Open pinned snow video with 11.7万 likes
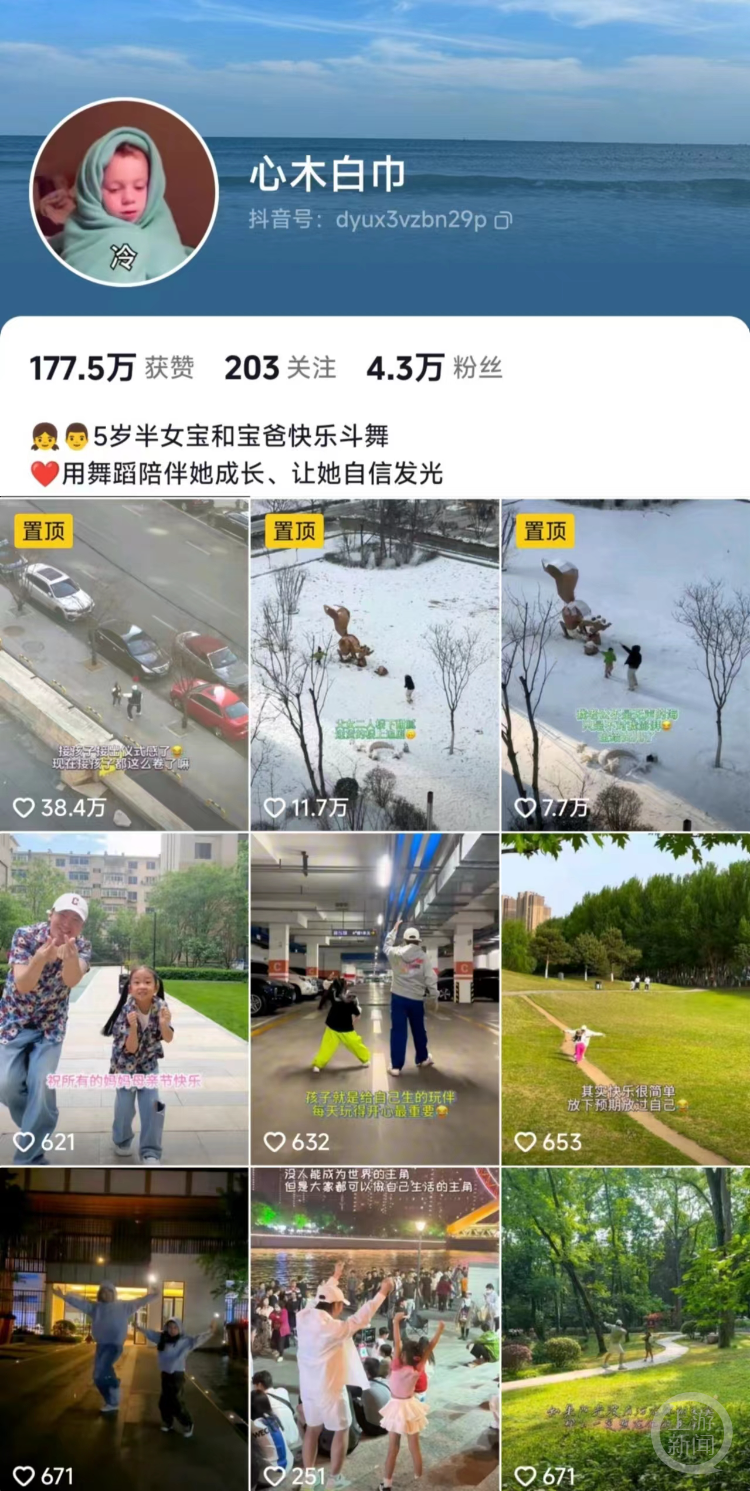The image size is (750, 1491). tap(375, 665)
